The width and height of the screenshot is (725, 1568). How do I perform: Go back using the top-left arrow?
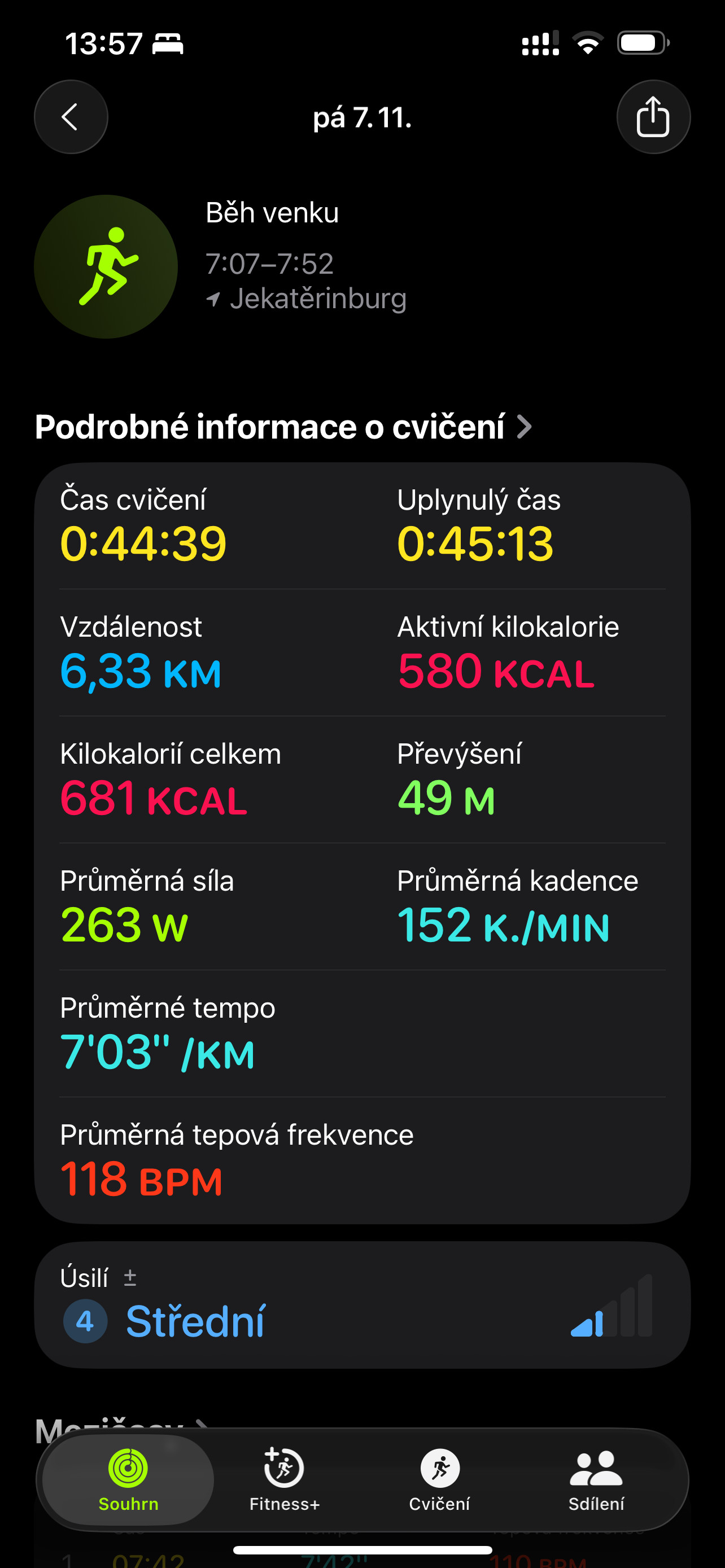[71, 117]
